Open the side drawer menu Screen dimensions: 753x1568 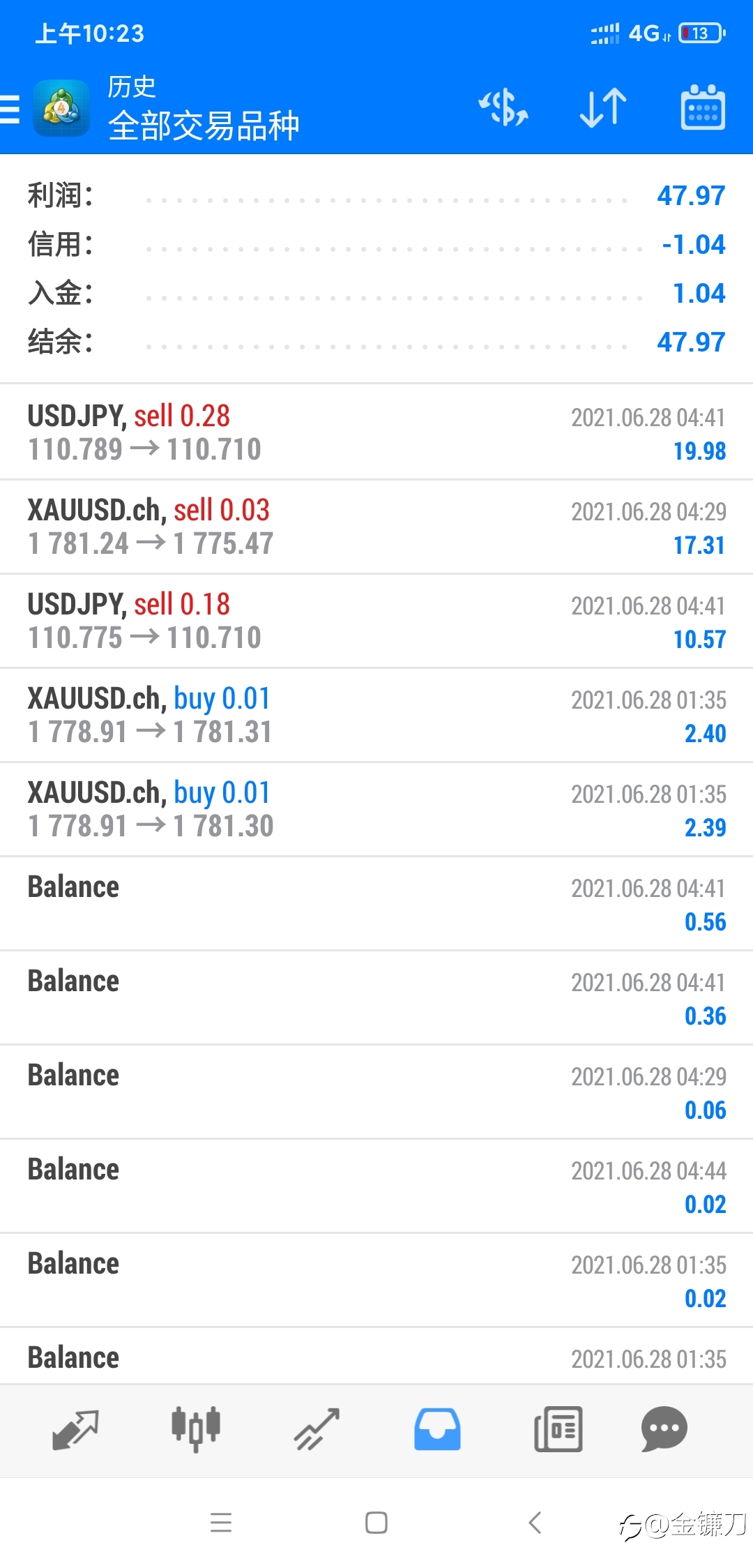click(x=10, y=110)
